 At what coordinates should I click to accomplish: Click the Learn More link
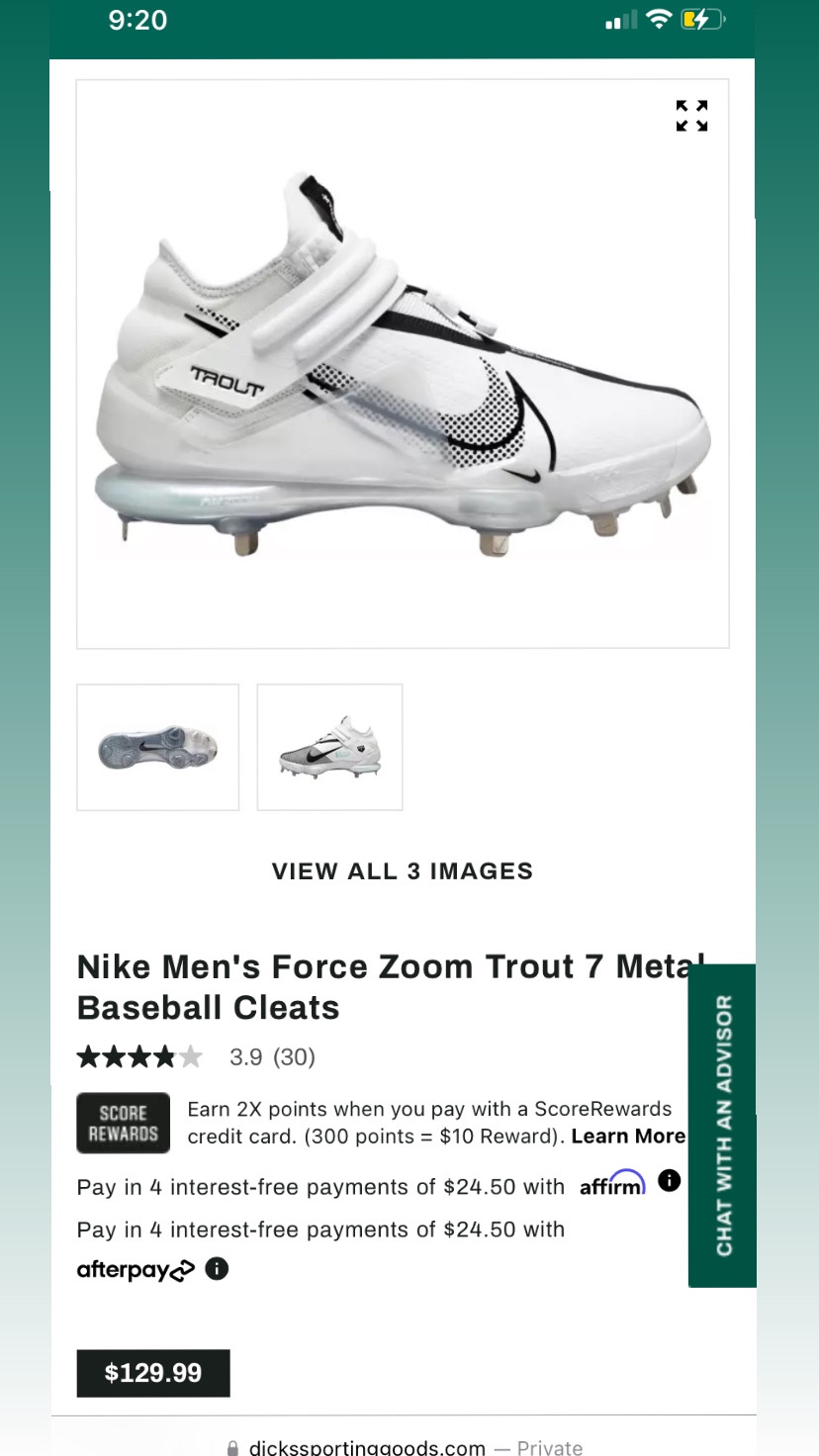click(627, 1136)
